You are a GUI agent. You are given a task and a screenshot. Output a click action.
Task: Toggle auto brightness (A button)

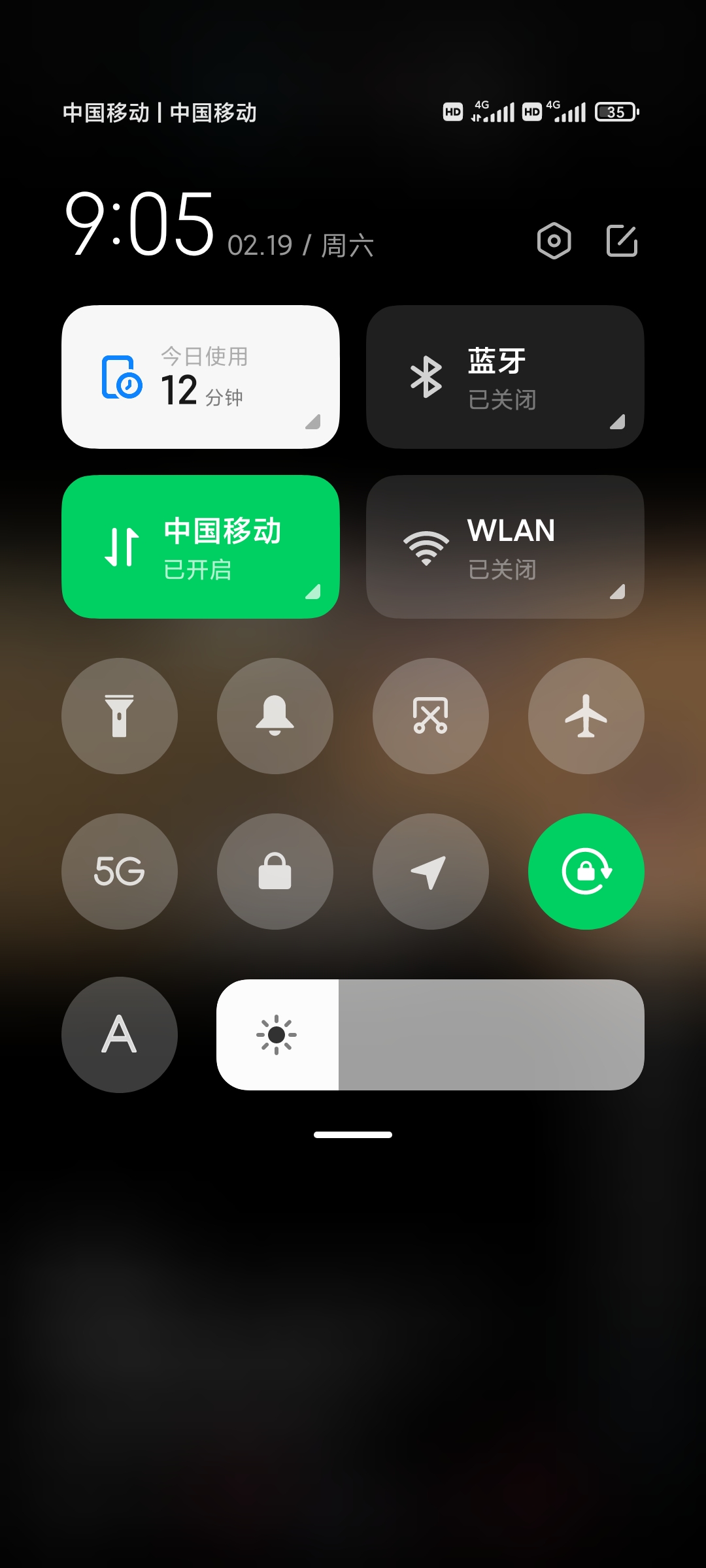pyautogui.click(x=120, y=1035)
